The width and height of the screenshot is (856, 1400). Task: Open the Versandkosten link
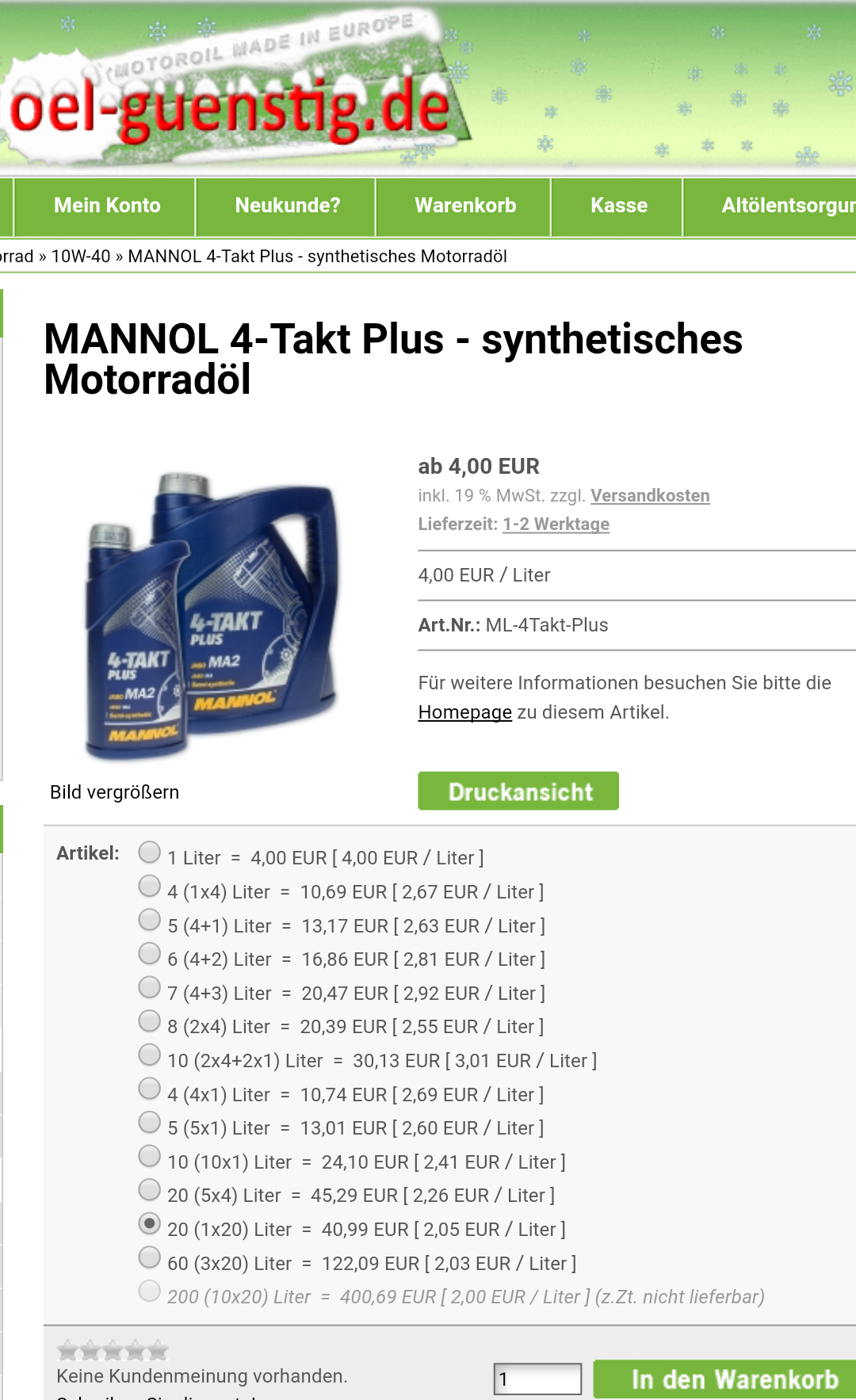tap(650, 496)
